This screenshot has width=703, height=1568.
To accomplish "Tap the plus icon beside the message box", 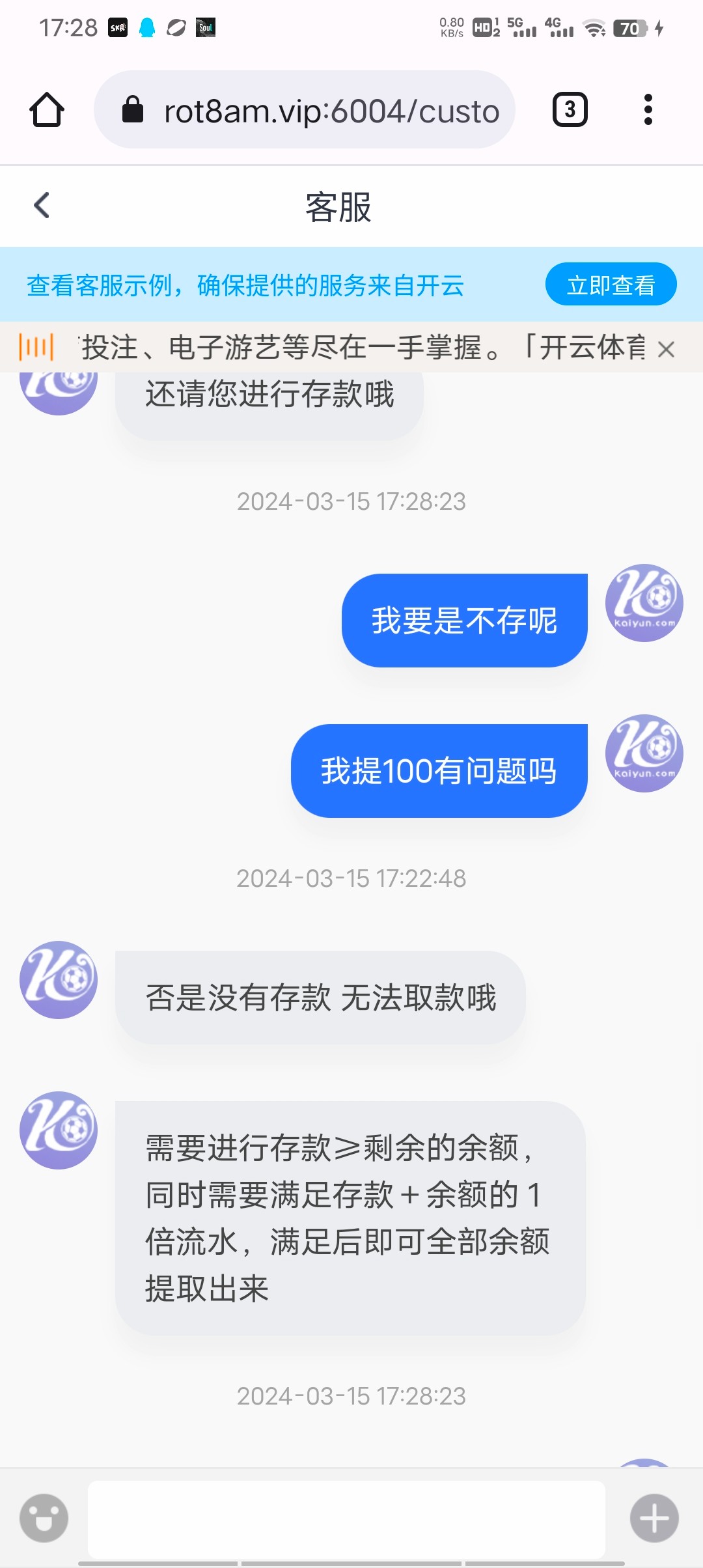I will (x=653, y=1517).
